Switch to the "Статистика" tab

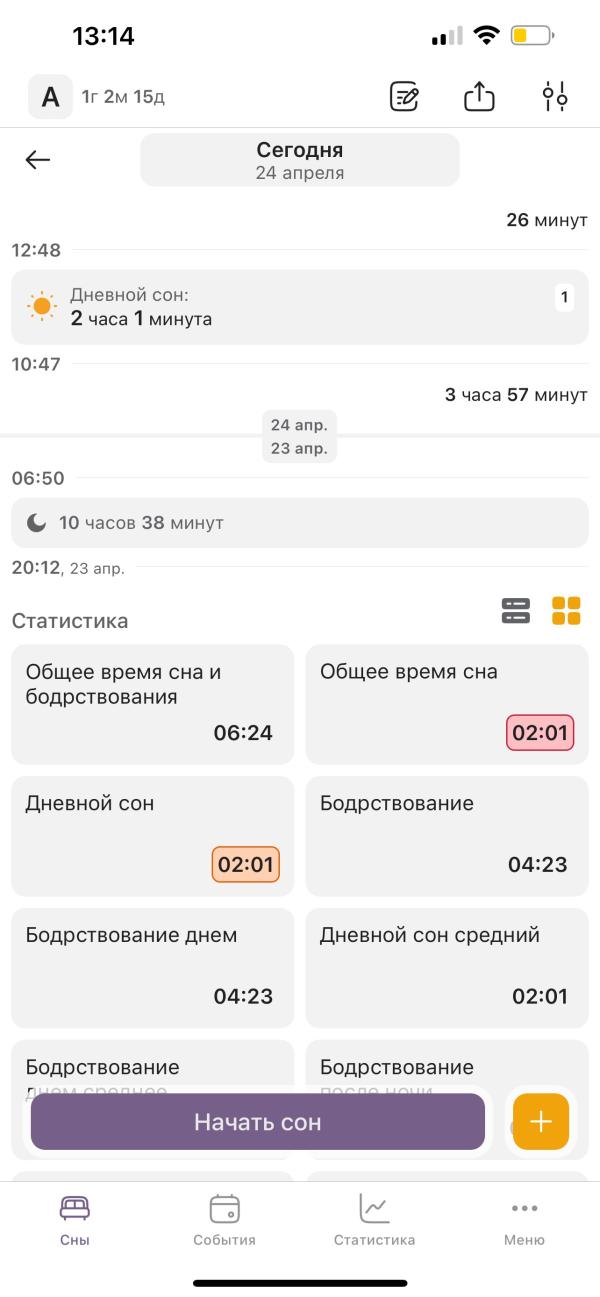[x=375, y=1221]
